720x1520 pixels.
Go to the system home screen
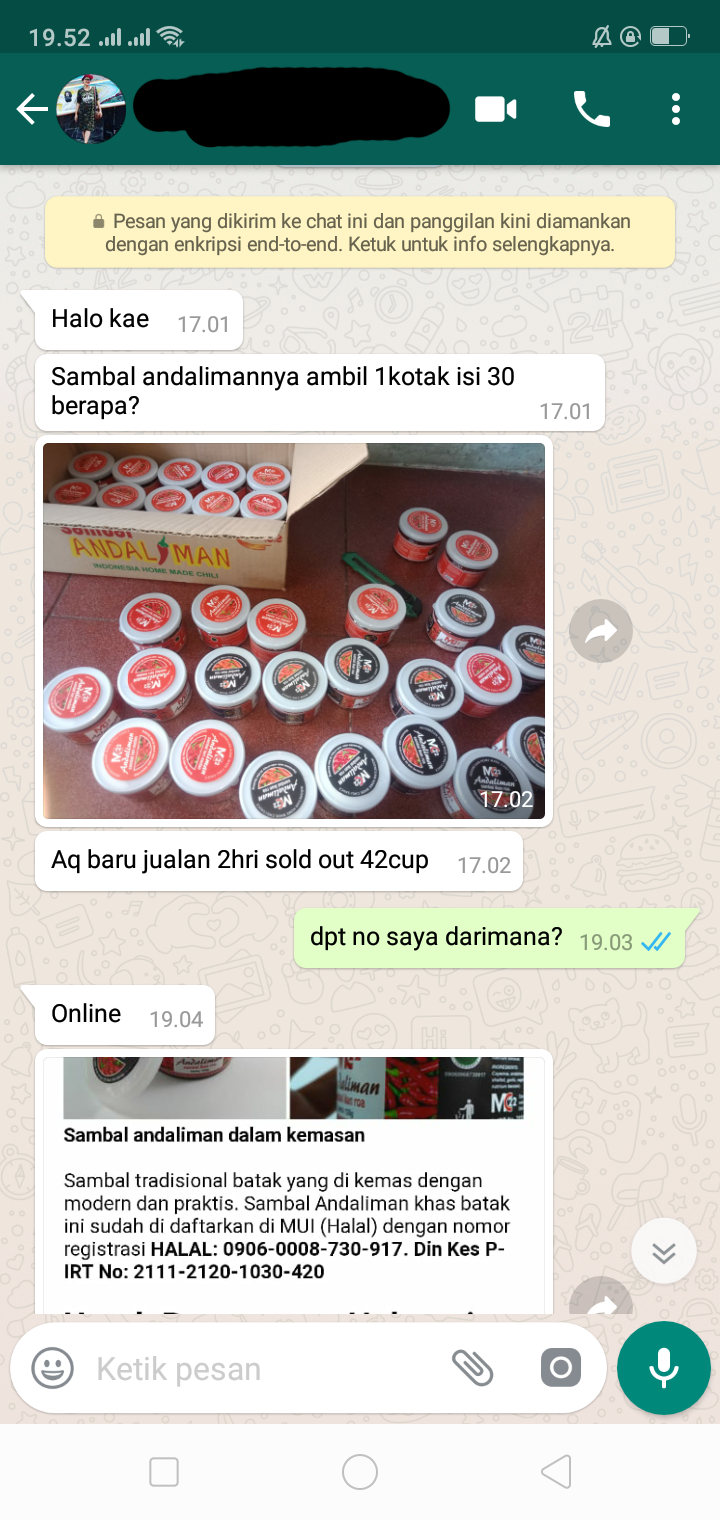tap(360, 1472)
